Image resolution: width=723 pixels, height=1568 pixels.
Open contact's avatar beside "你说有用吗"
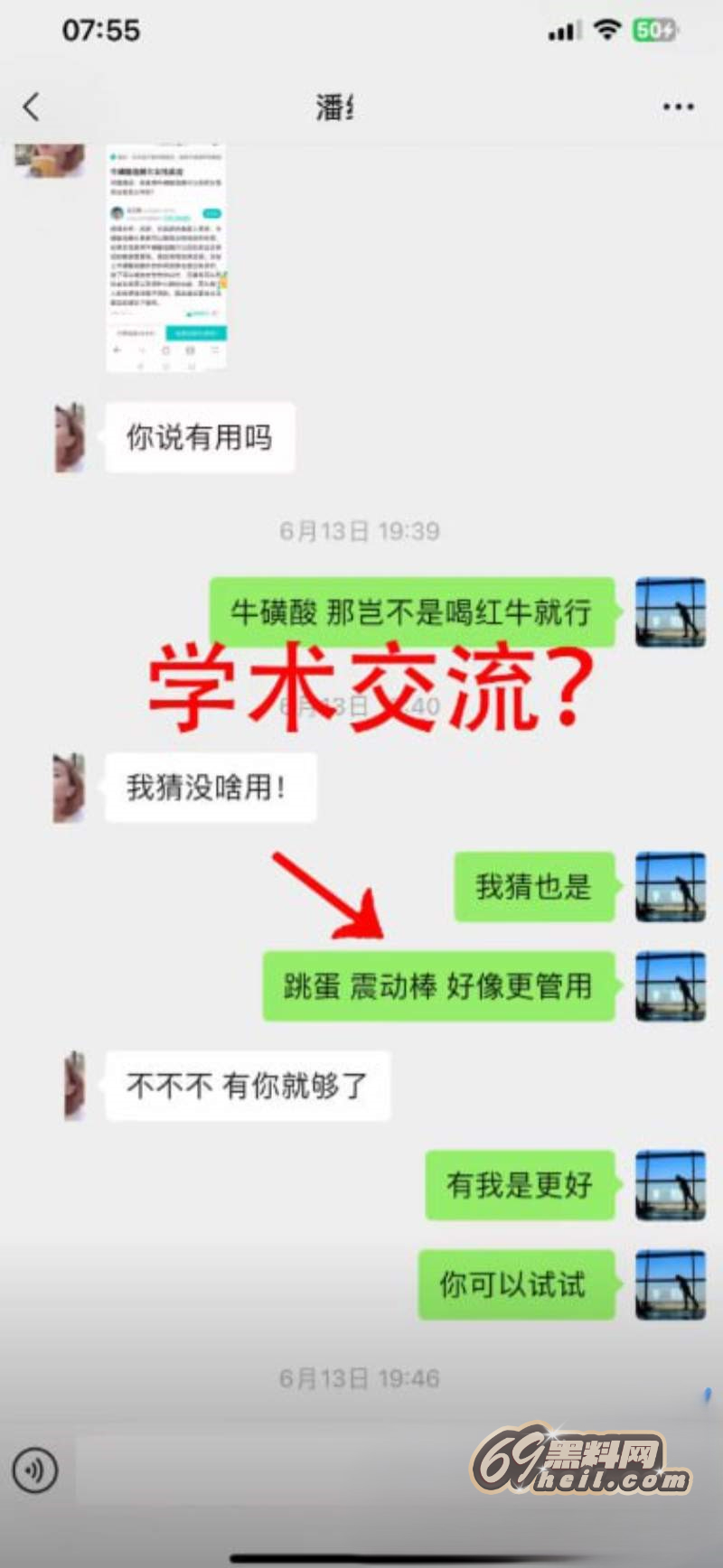(70, 438)
